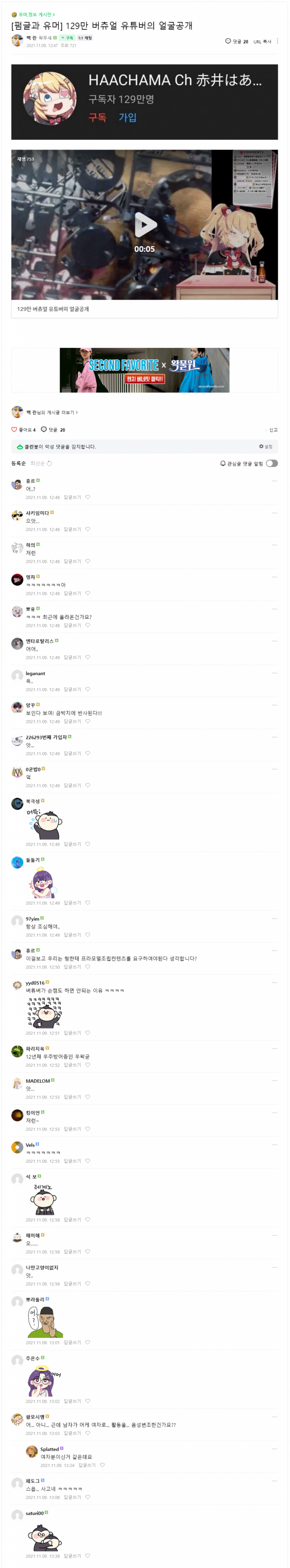Like 왕모시맹's comment
The image size is (290, 1568).
coord(88,1433)
